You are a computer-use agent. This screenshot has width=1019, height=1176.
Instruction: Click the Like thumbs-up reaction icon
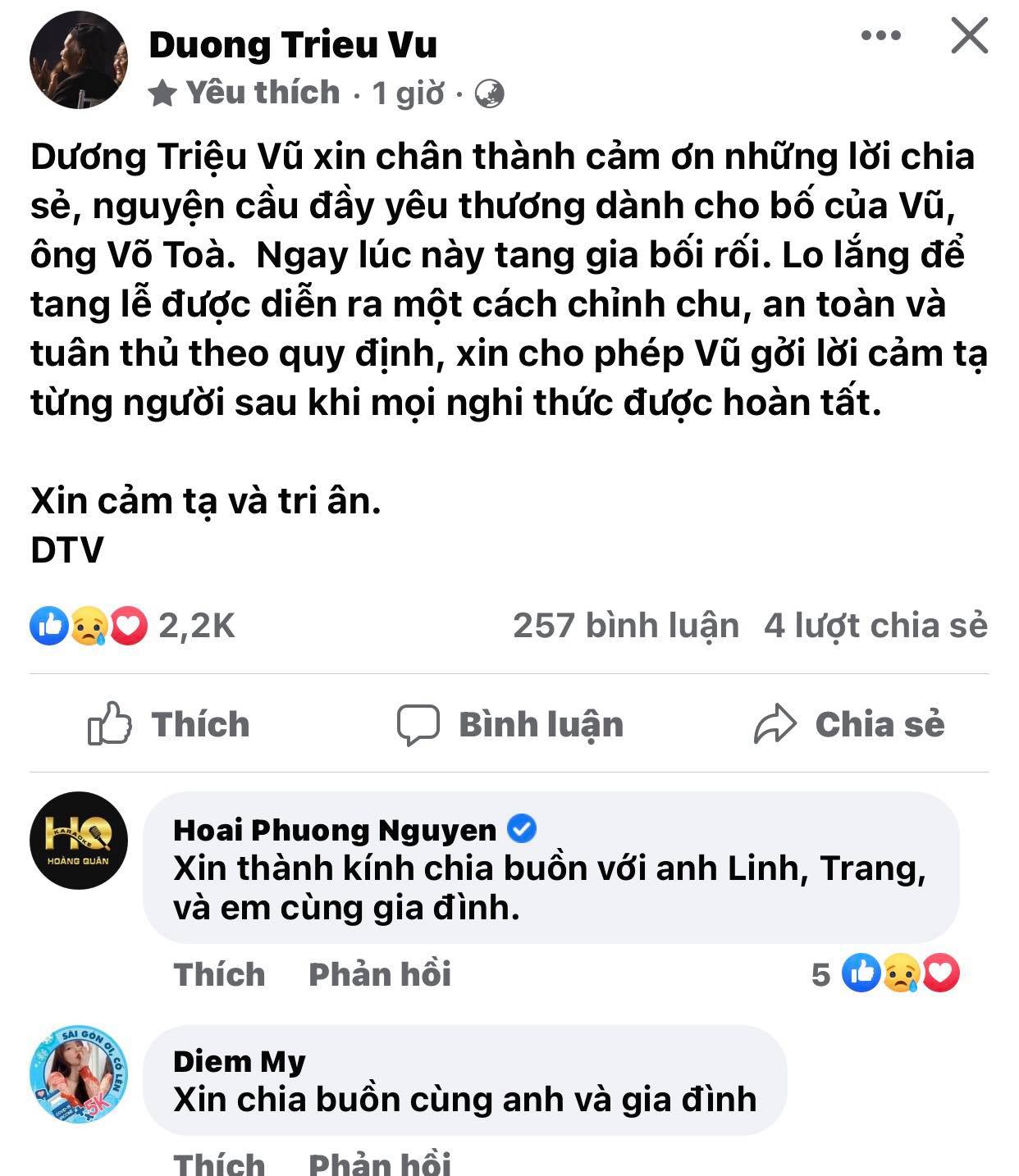(51, 626)
